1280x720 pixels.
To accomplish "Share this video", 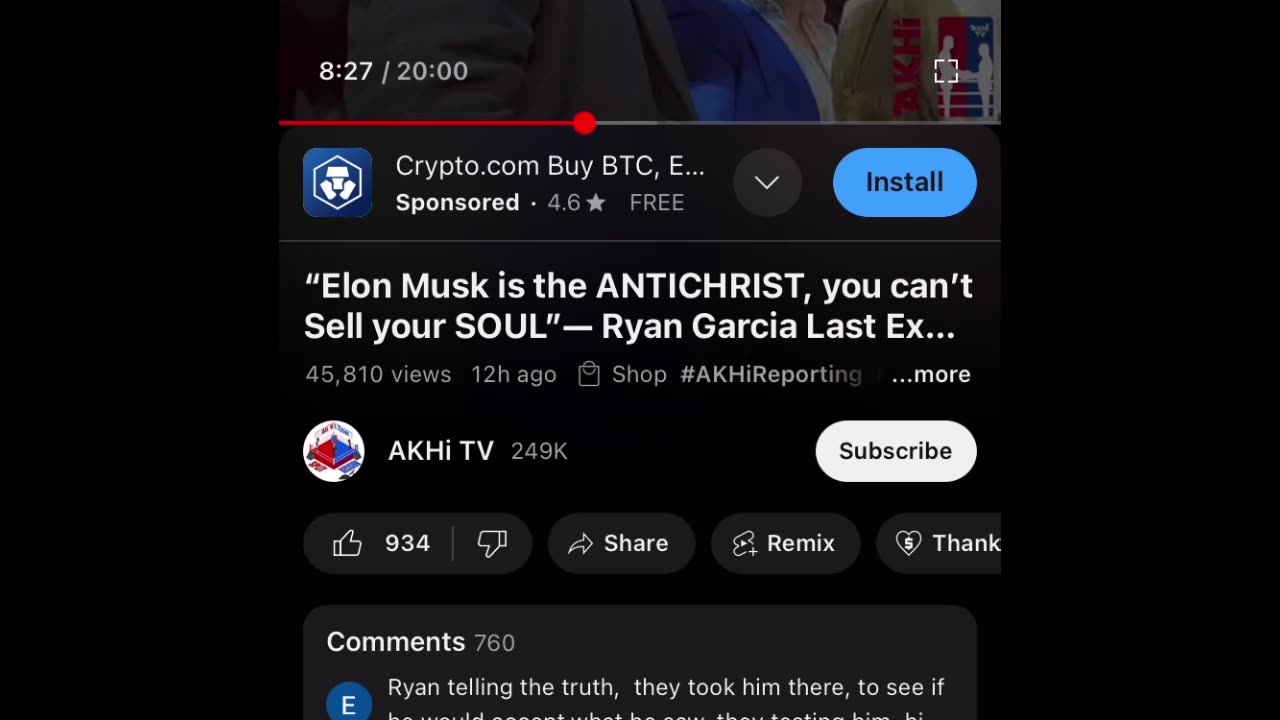I will (x=620, y=543).
